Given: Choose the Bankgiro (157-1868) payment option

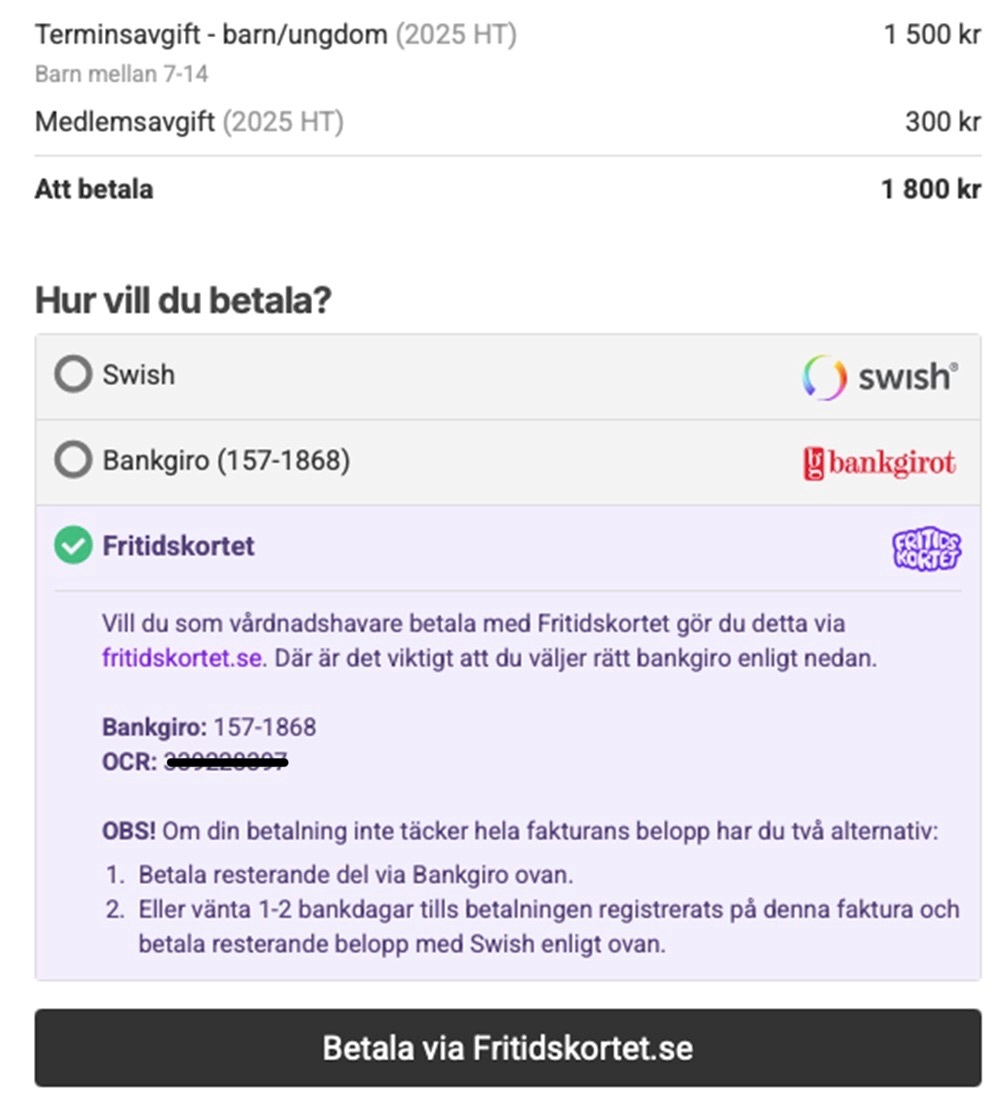Looking at the screenshot, I should point(73,461).
